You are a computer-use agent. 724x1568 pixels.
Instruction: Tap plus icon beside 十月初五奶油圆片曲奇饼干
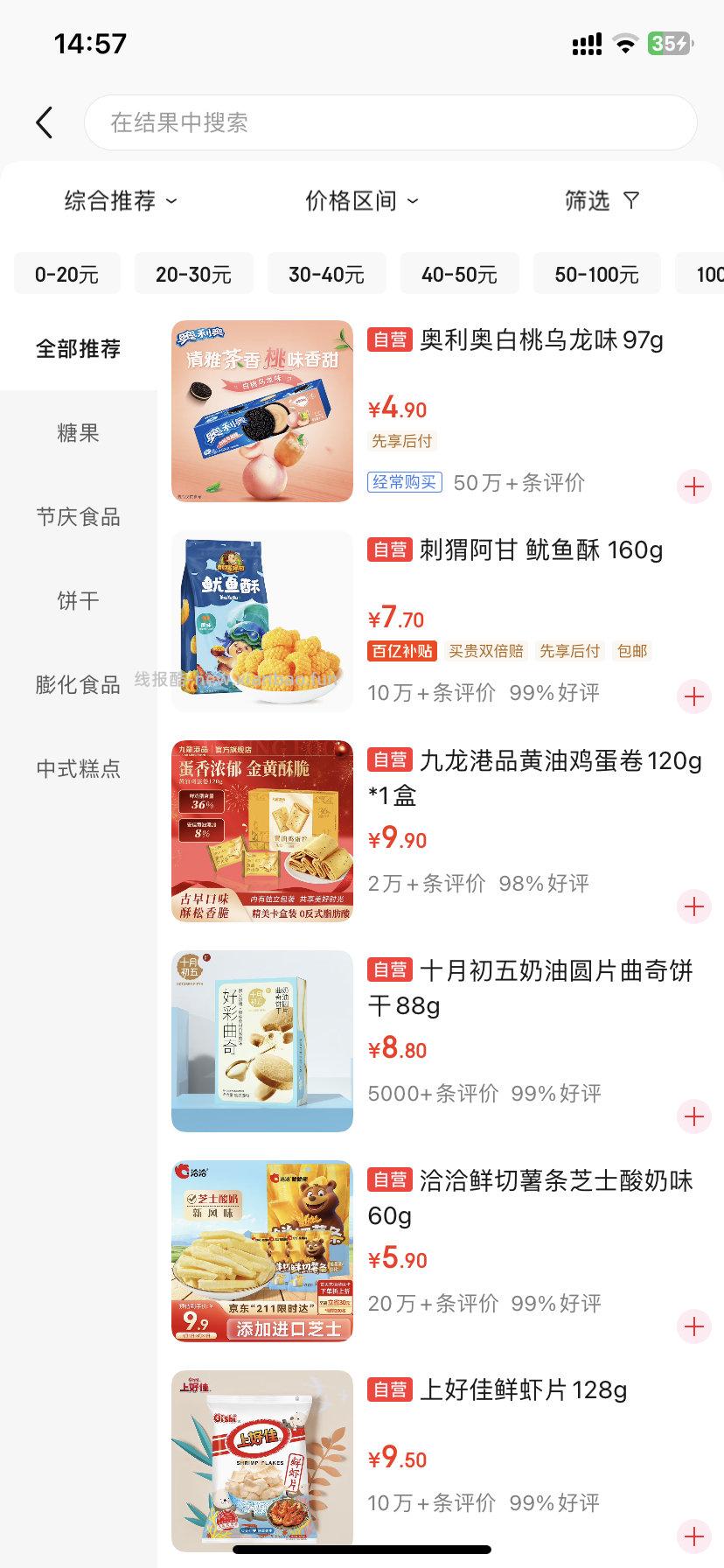point(695,1116)
